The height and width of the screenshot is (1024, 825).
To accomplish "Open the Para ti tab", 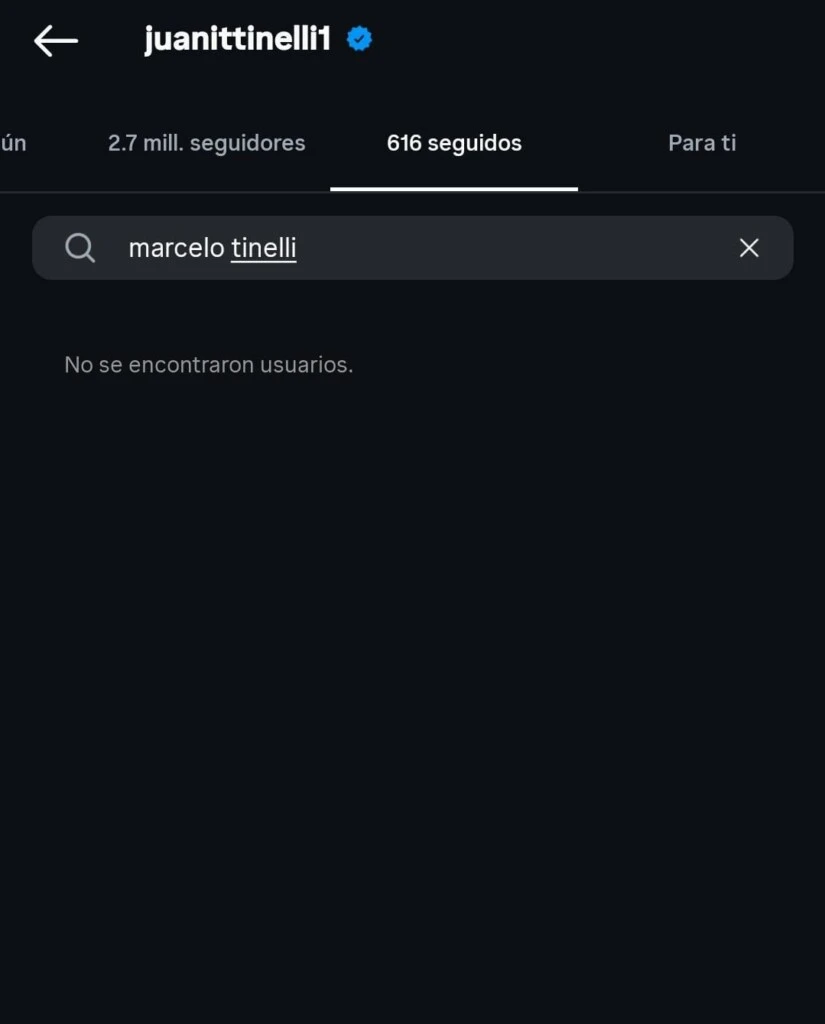I will [701, 143].
